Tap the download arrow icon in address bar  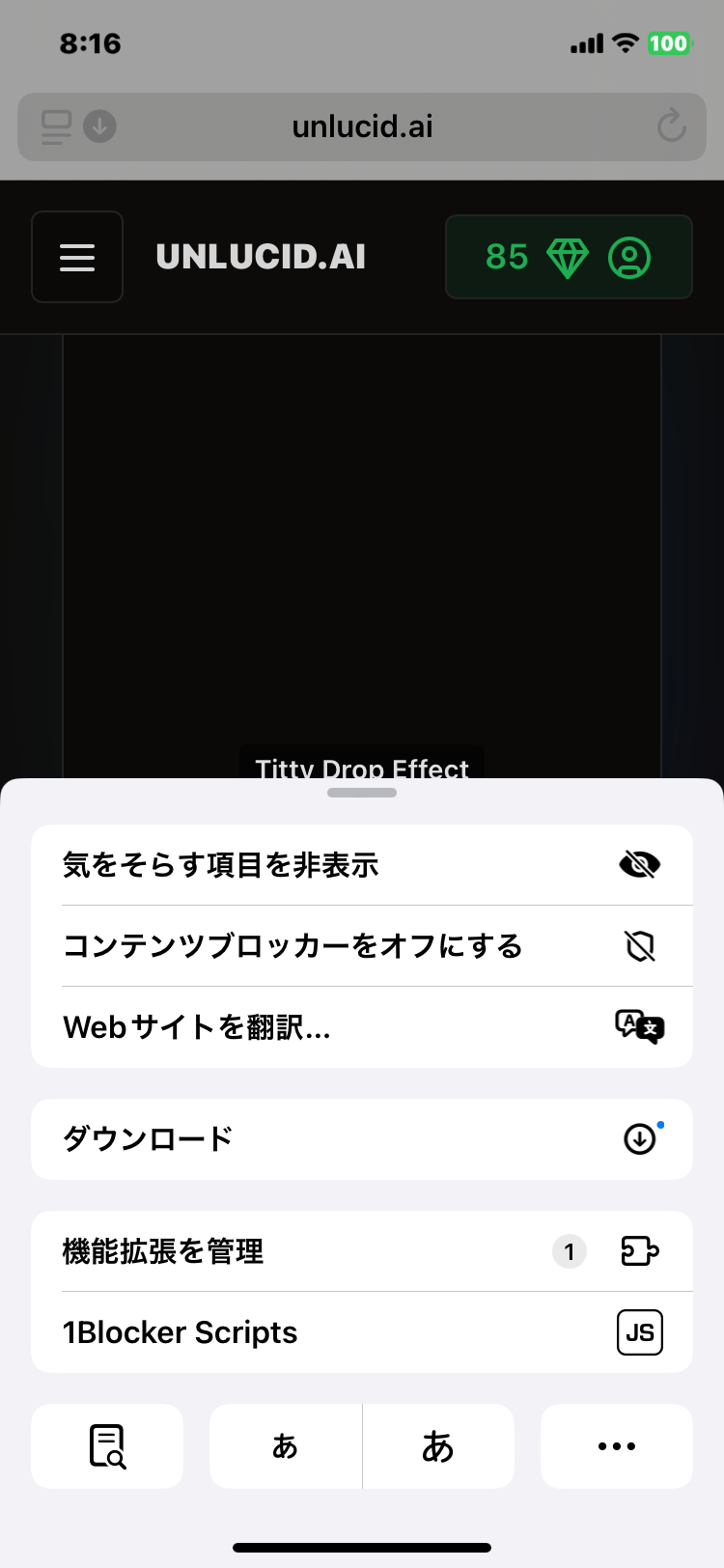[97, 126]
